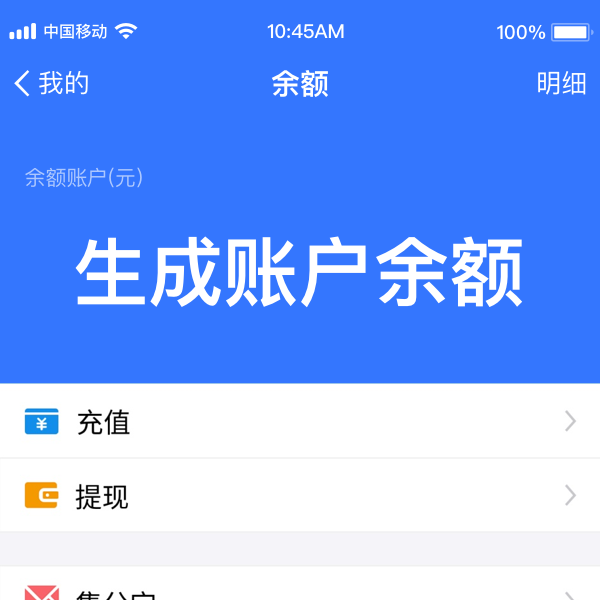Open the 提现 withdraw row
Image resolution: width=600 pixels, height=600 pixels.
[300, 495]
